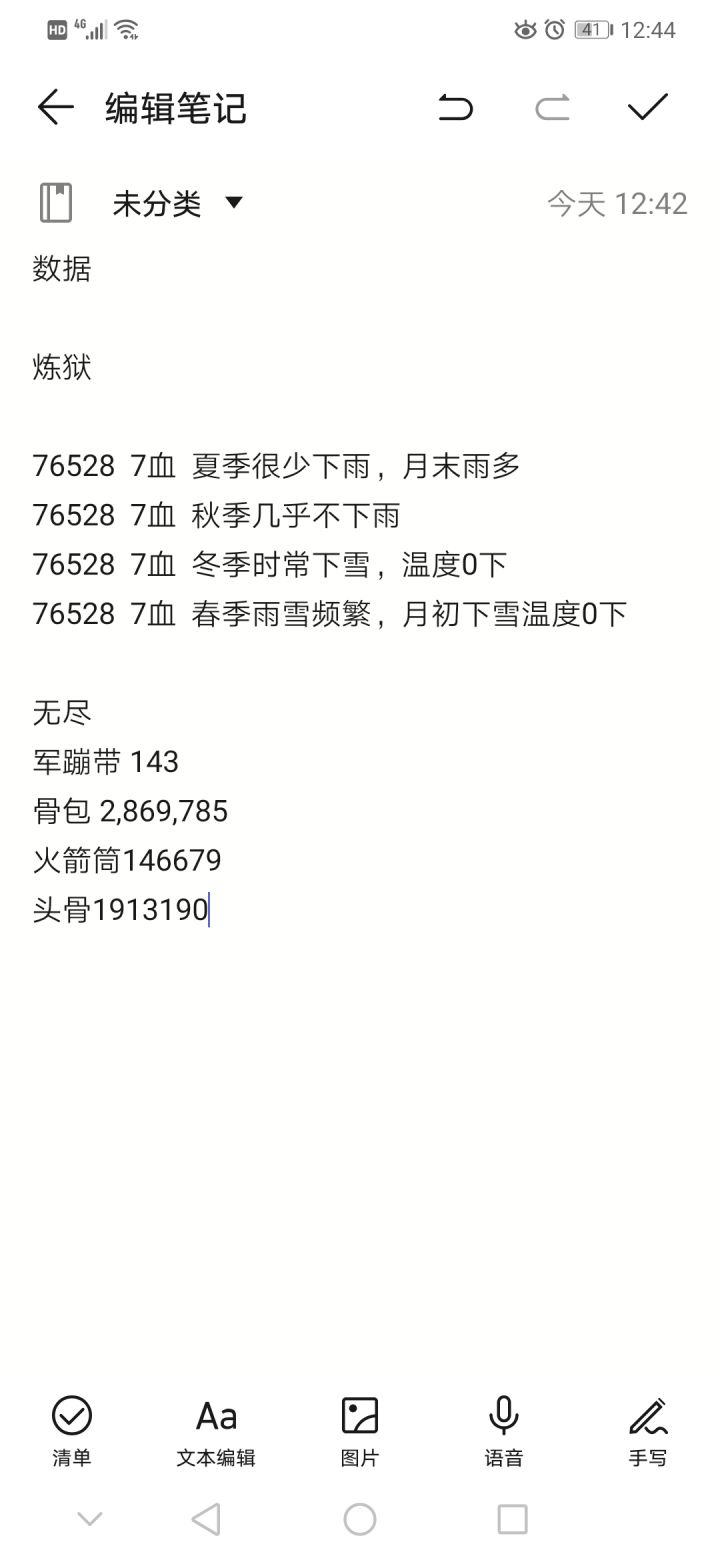The width and height of the screenshot is (720, 1560).
Task: Tap the system home button
Action: (x=360, y=1520)
